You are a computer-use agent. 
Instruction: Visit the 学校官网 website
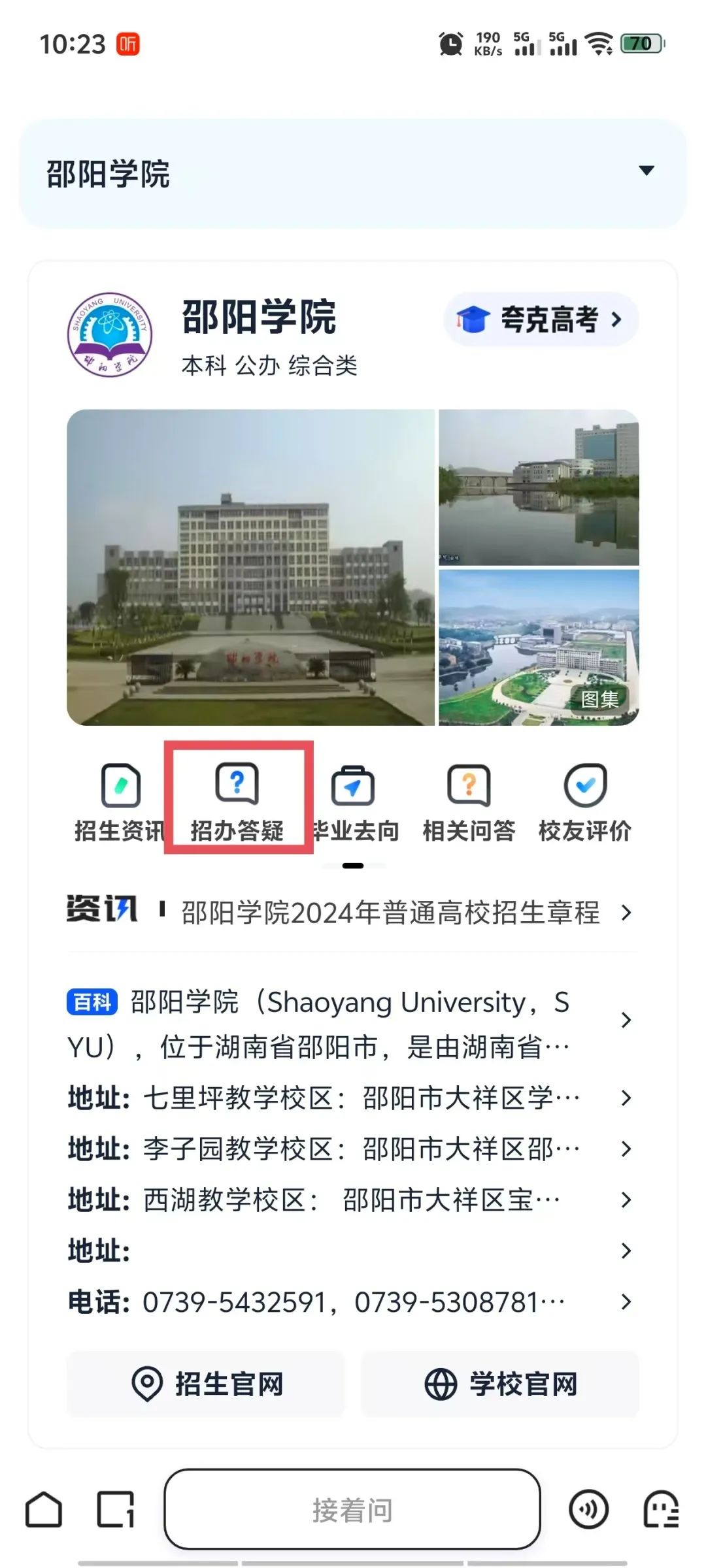500,1384
